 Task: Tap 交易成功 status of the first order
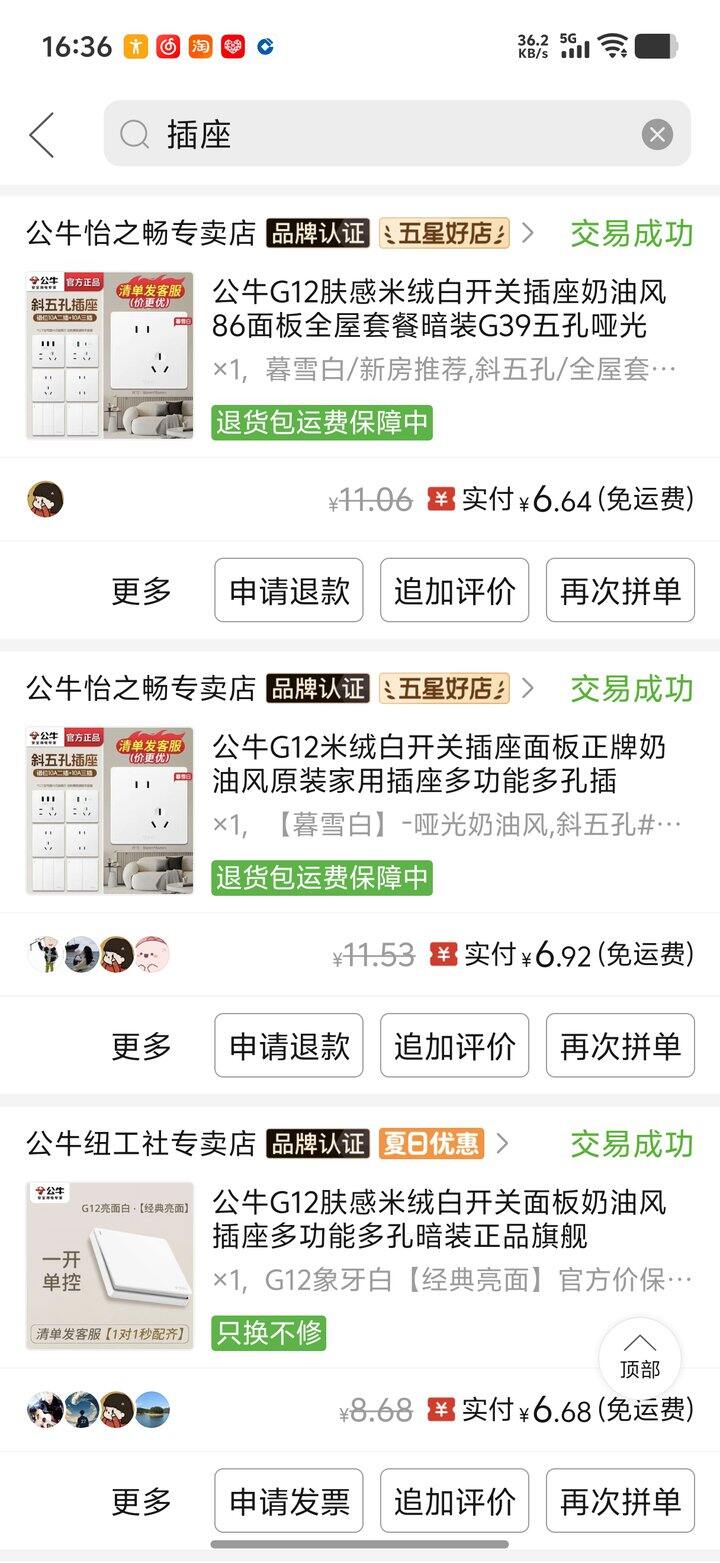[x=632, y=232]
